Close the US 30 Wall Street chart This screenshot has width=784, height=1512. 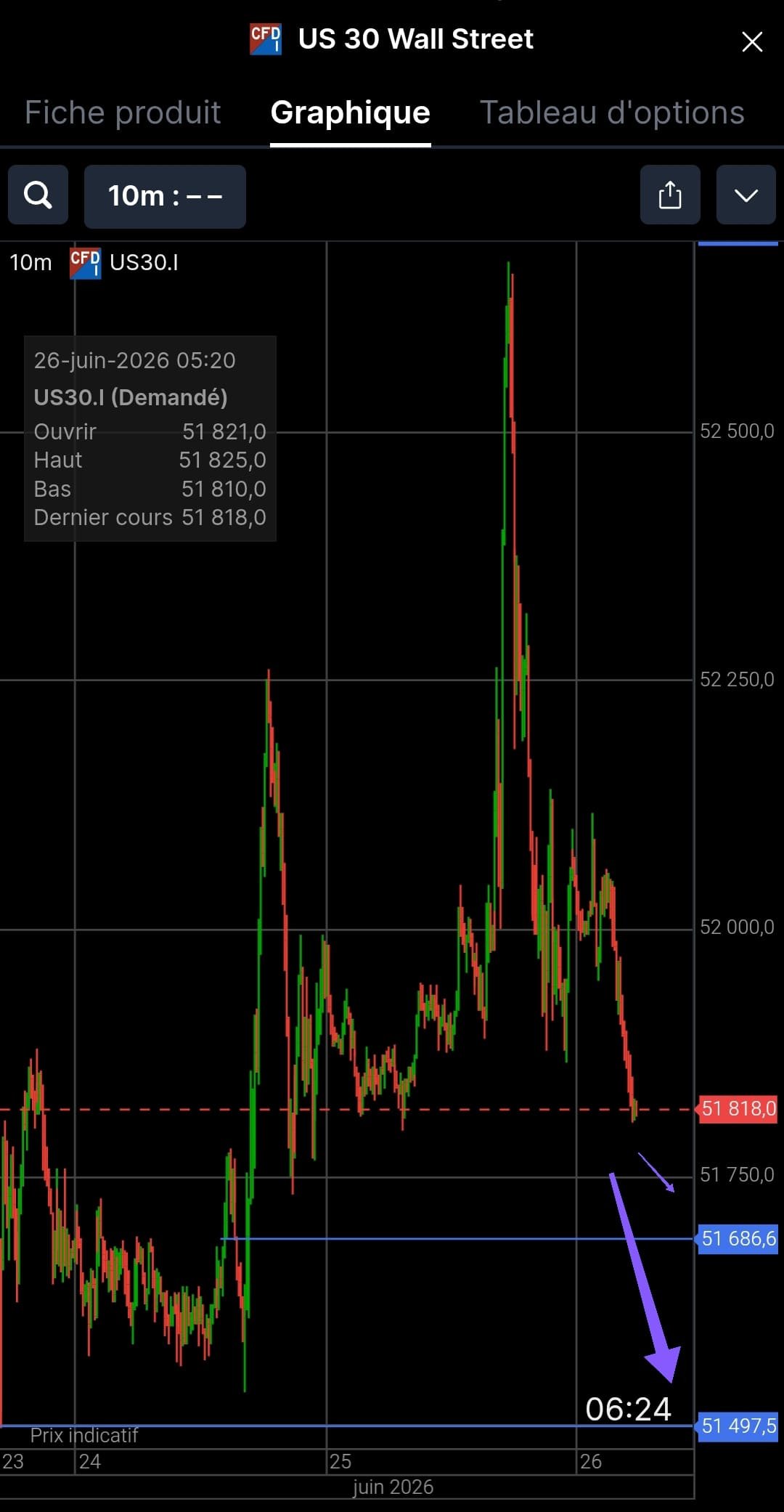pyautogui.click(x=752, y=41)
